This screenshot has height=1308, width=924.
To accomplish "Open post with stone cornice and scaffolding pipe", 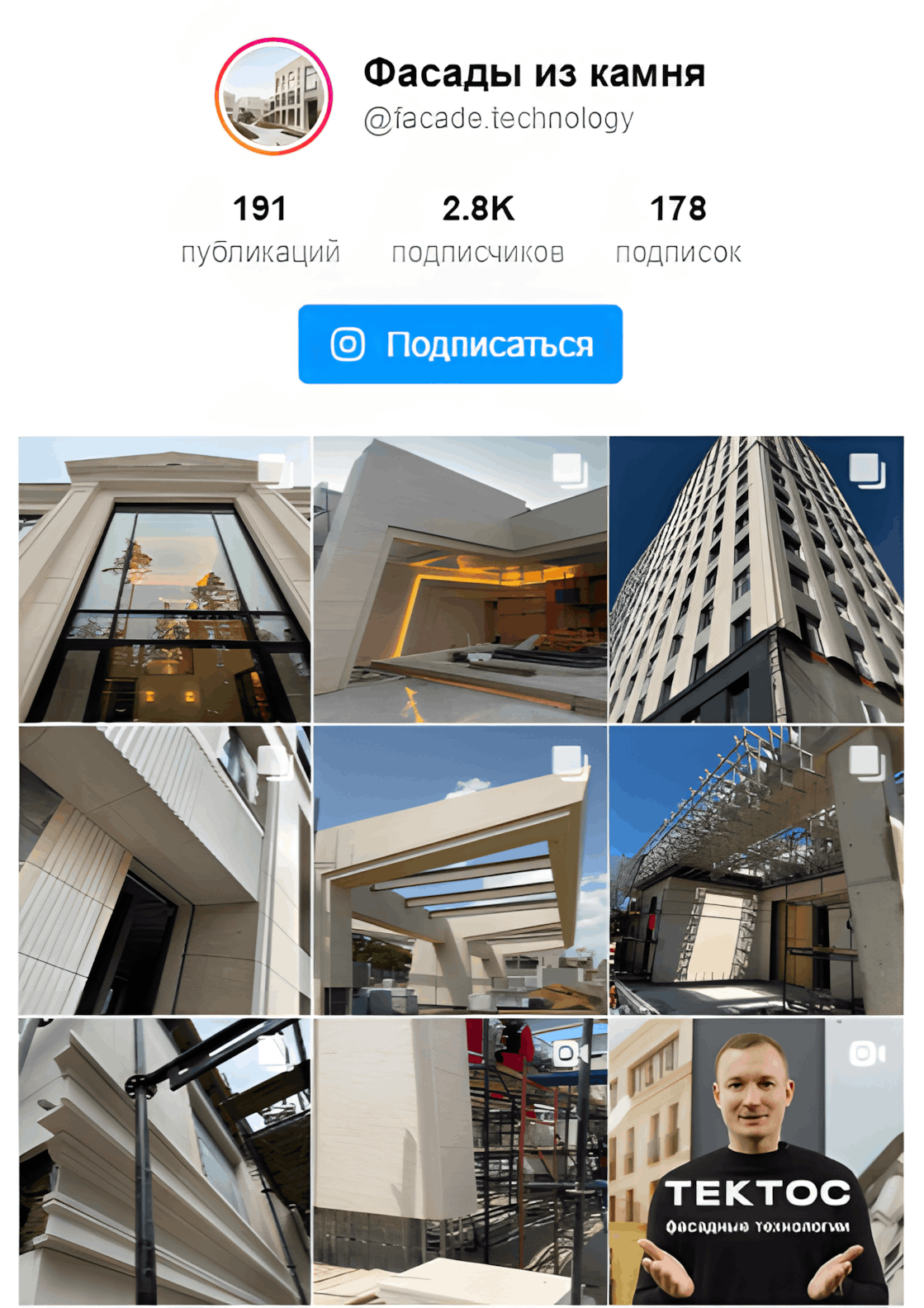I will point(165,1161).
